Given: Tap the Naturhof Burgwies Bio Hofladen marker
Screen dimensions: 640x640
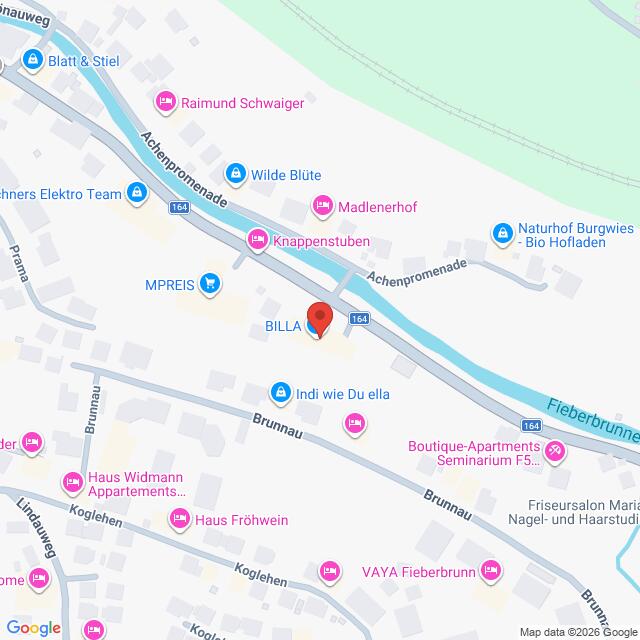Looking at the screenshot, I should 502,233.
